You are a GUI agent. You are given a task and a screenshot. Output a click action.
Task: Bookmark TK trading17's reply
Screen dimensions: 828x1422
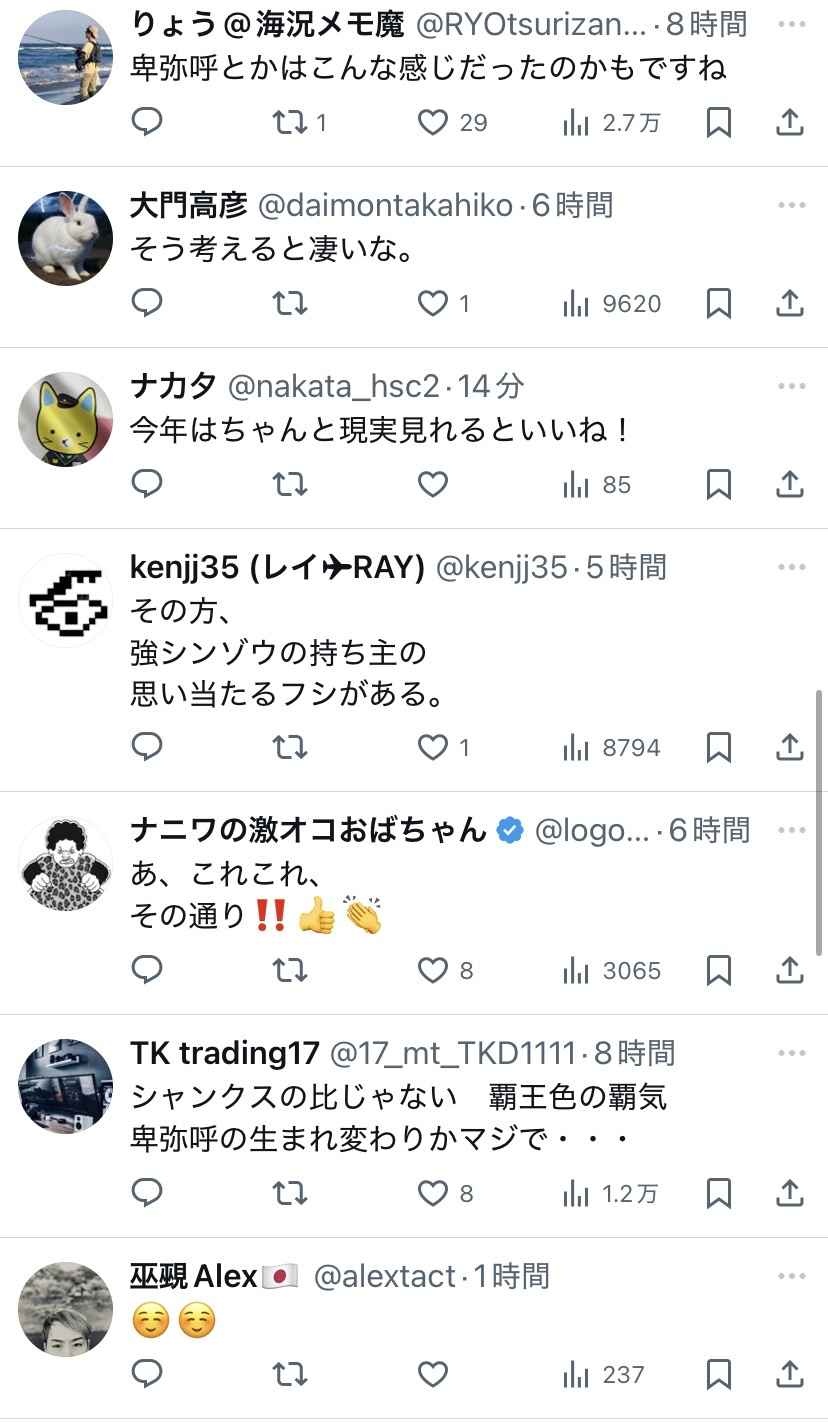click(718, 1193)
